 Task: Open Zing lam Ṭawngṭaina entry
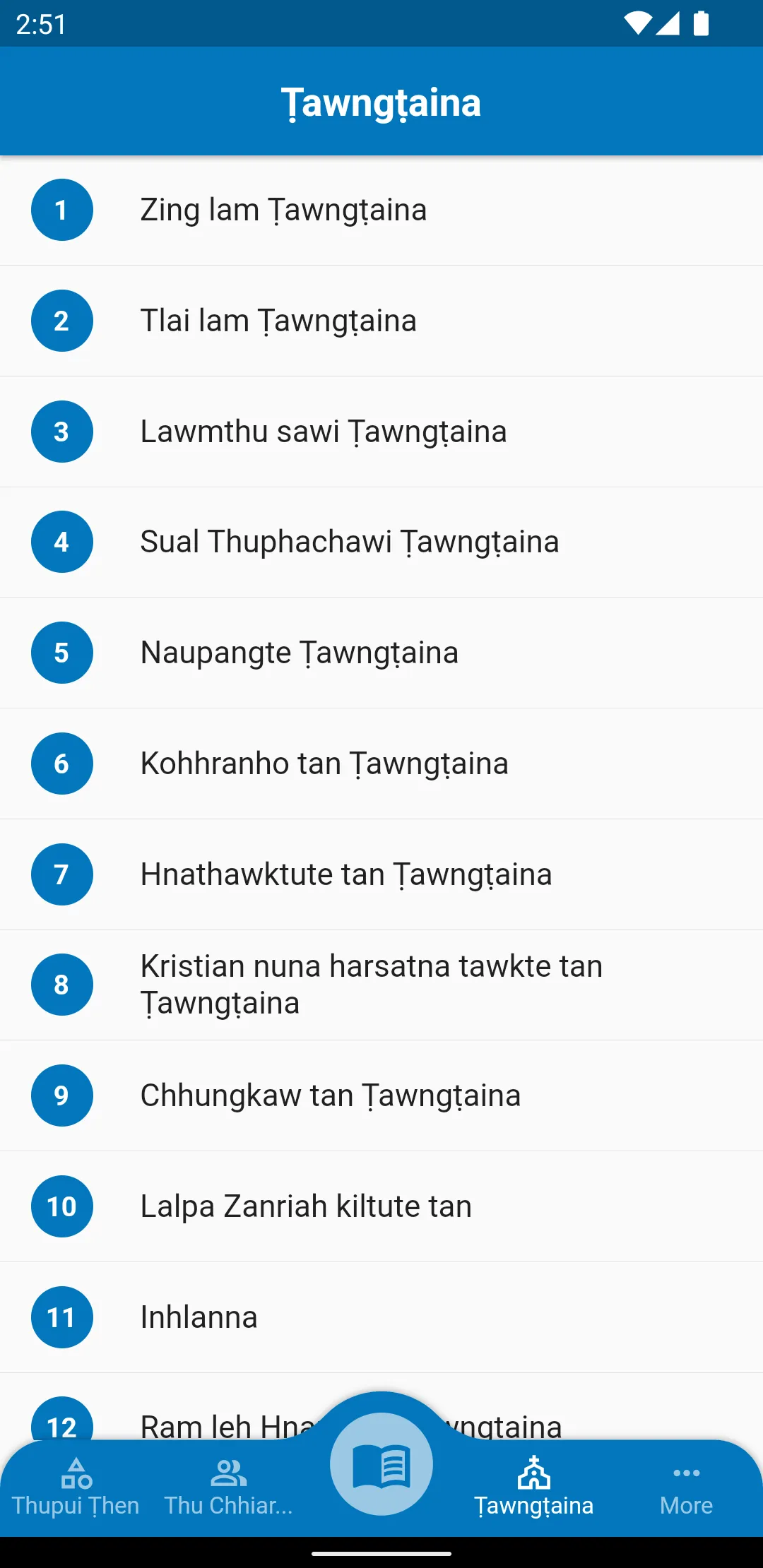[283, 210]
